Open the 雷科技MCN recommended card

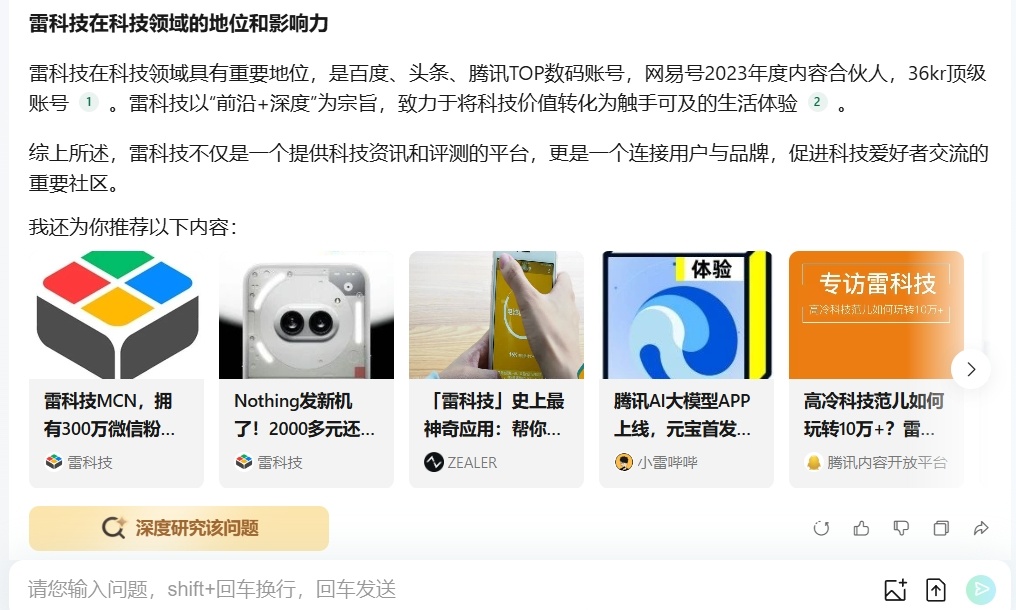(x=116, y=368)
